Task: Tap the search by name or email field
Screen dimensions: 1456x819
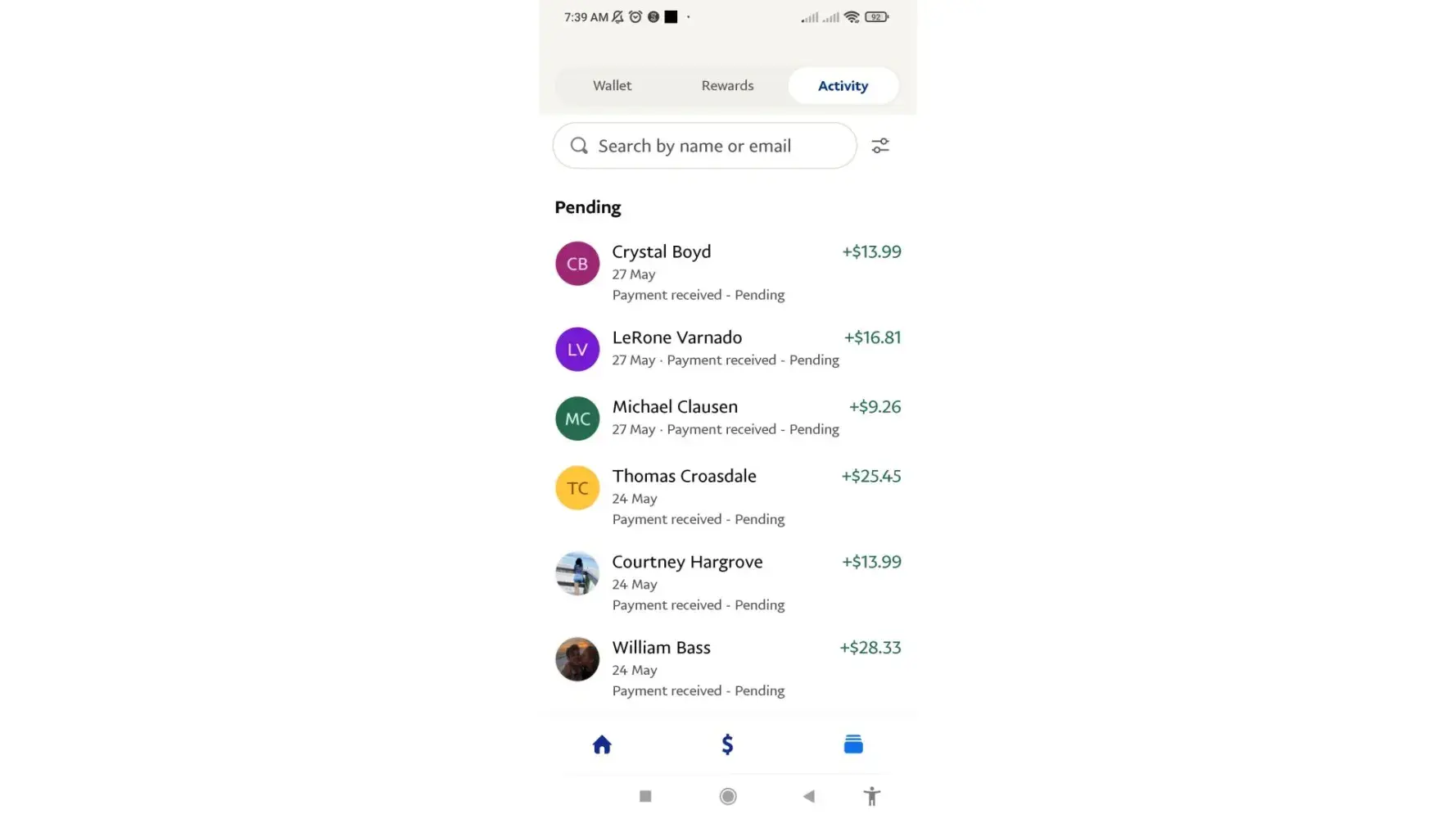Action: click(704, 146)
